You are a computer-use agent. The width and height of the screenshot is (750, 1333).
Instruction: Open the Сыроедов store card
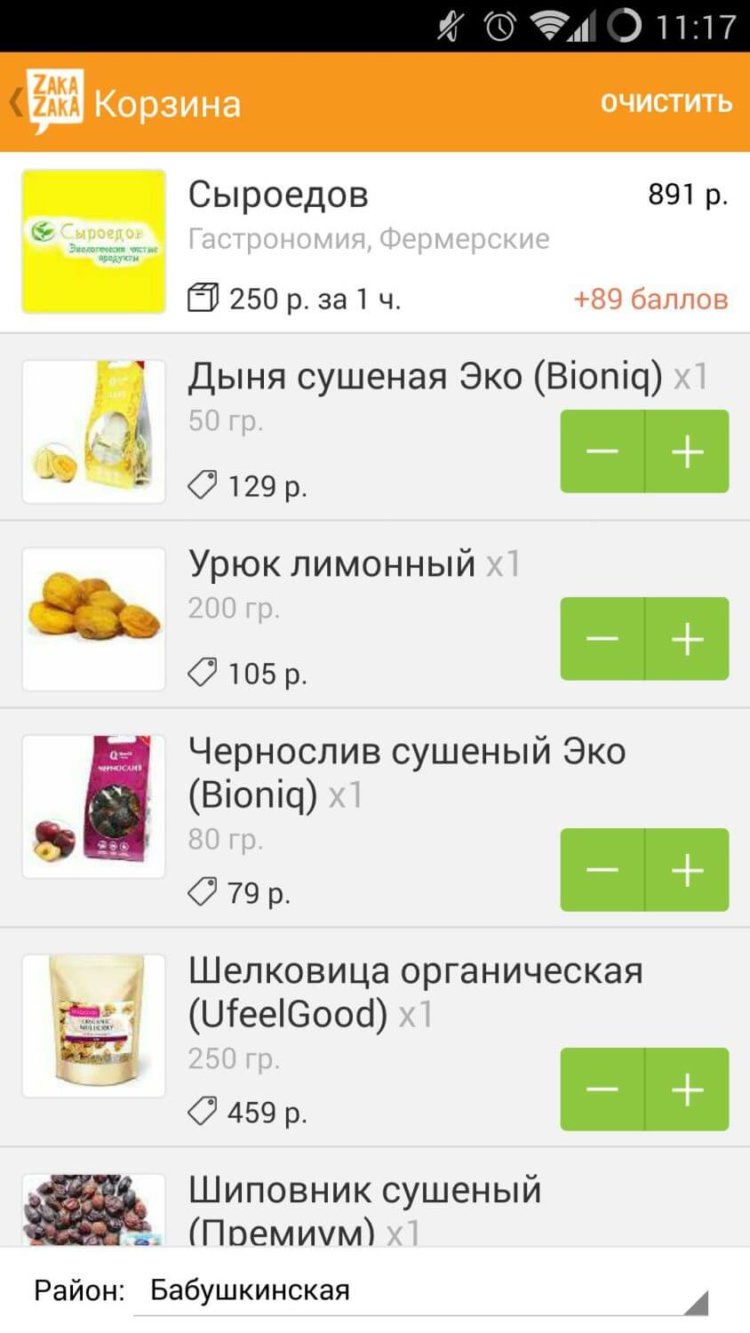coord(375,242)
